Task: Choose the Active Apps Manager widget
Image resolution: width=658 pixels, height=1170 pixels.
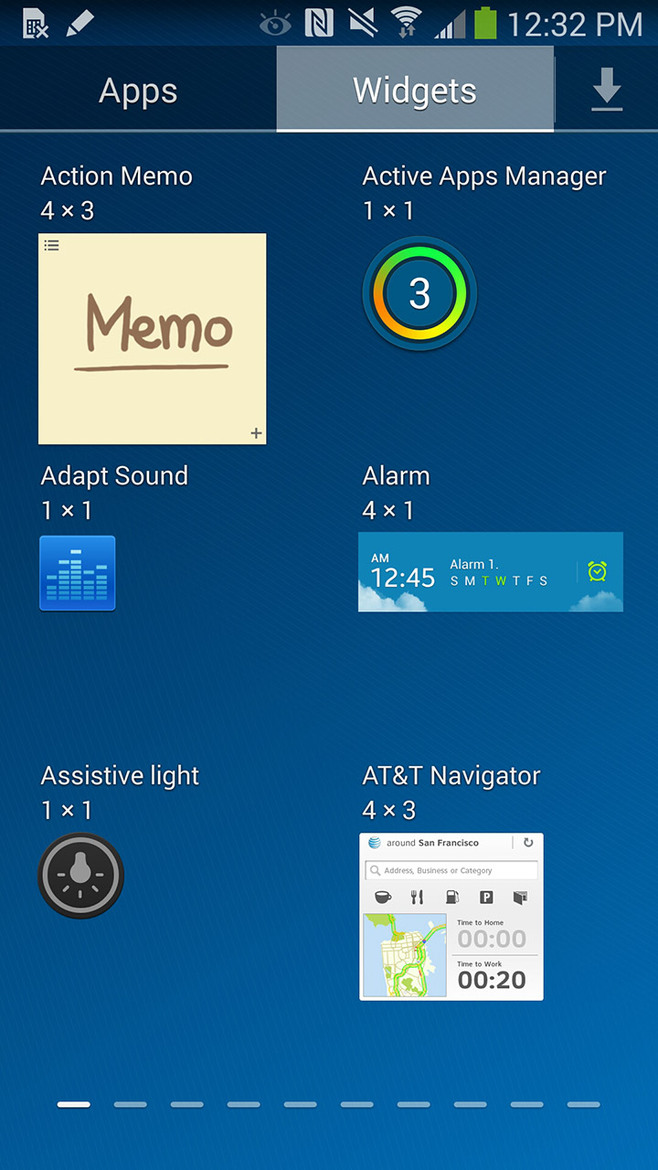Action: tap(419, 293)
